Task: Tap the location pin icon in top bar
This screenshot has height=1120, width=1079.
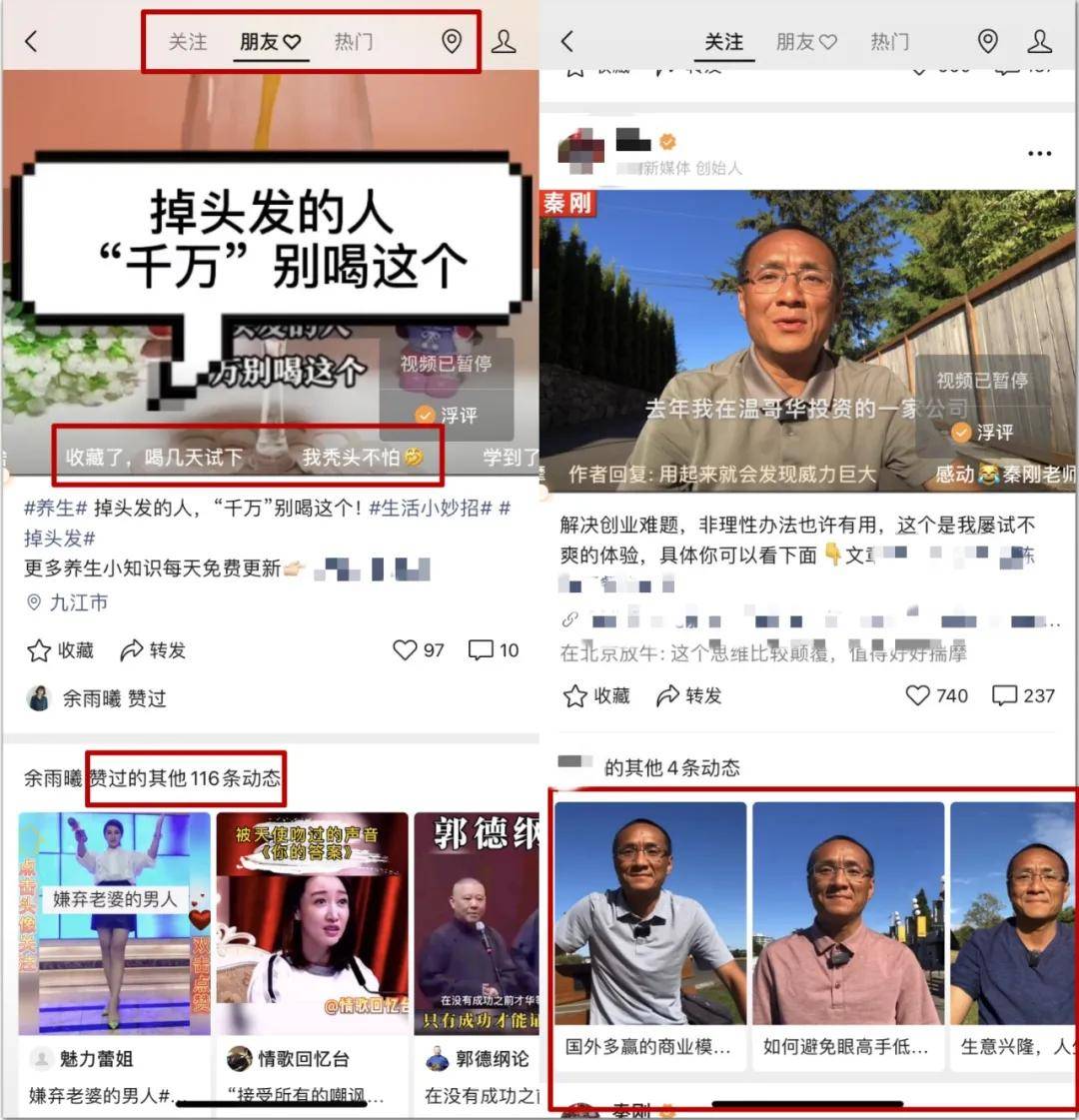Action: click(x=452, y=42)
